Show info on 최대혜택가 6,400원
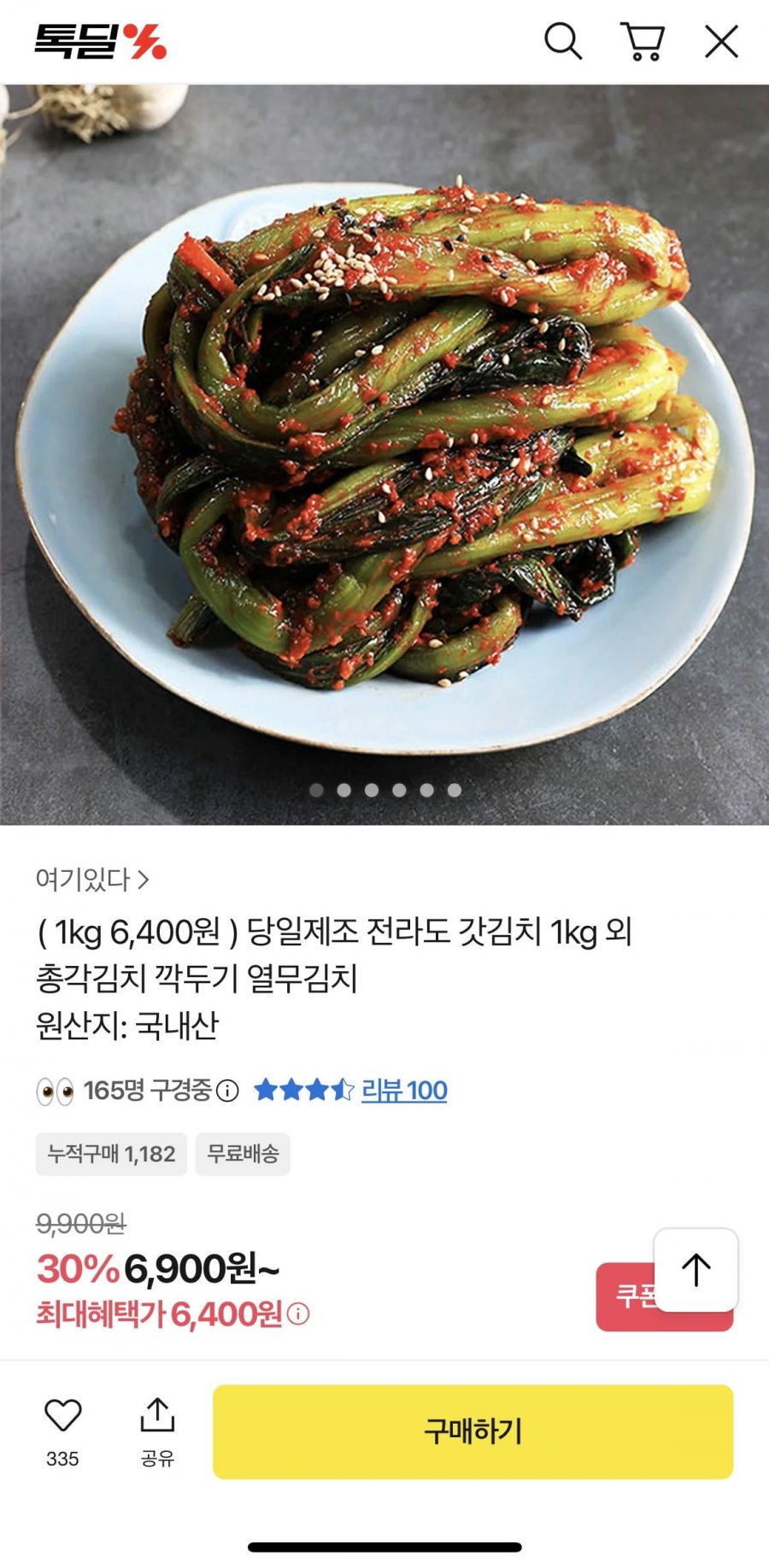The width and height of the screenshot is (769, 1568). click(x=298, y=1314)
